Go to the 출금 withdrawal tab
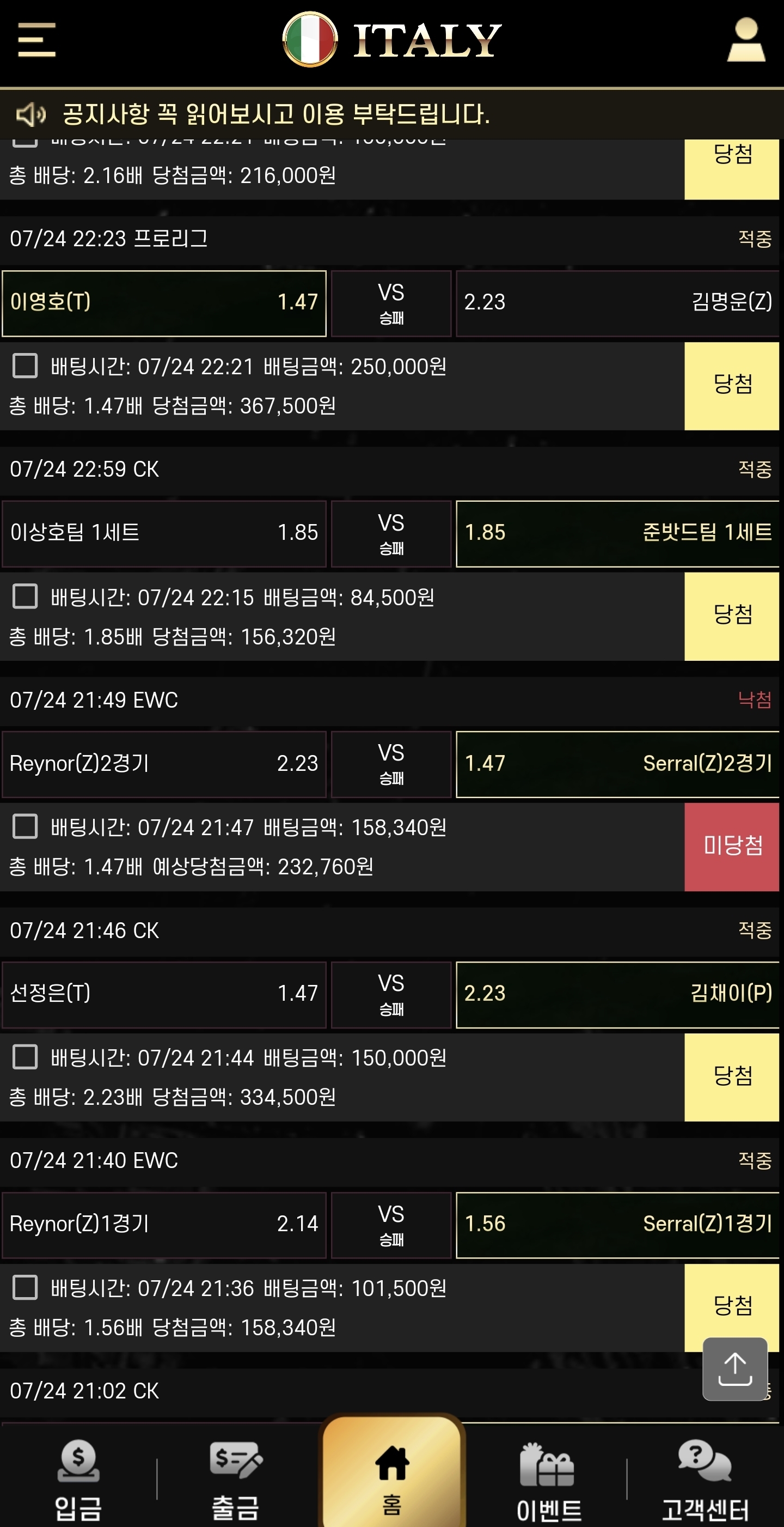Screen dimensions: 784x1527 235,1480
